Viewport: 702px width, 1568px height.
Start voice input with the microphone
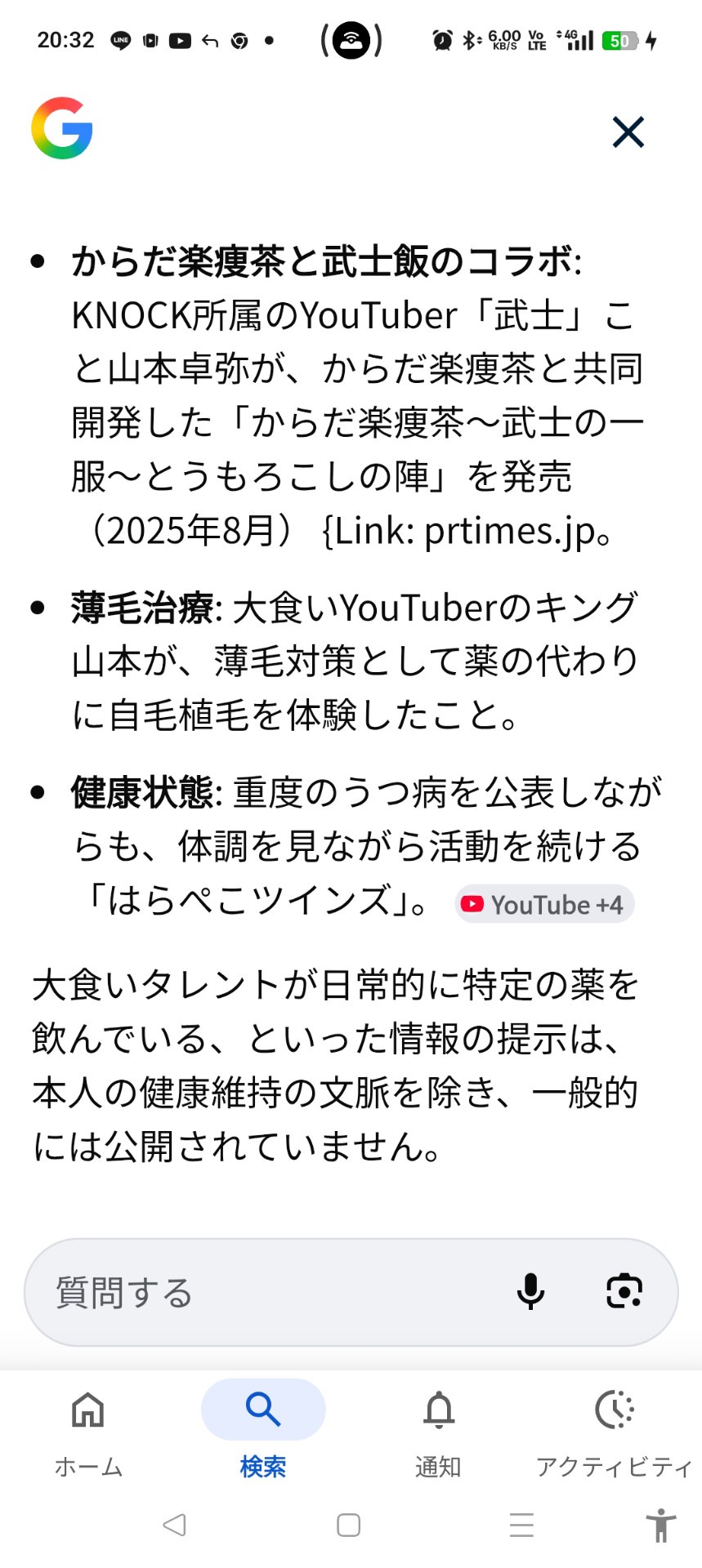530,1291
